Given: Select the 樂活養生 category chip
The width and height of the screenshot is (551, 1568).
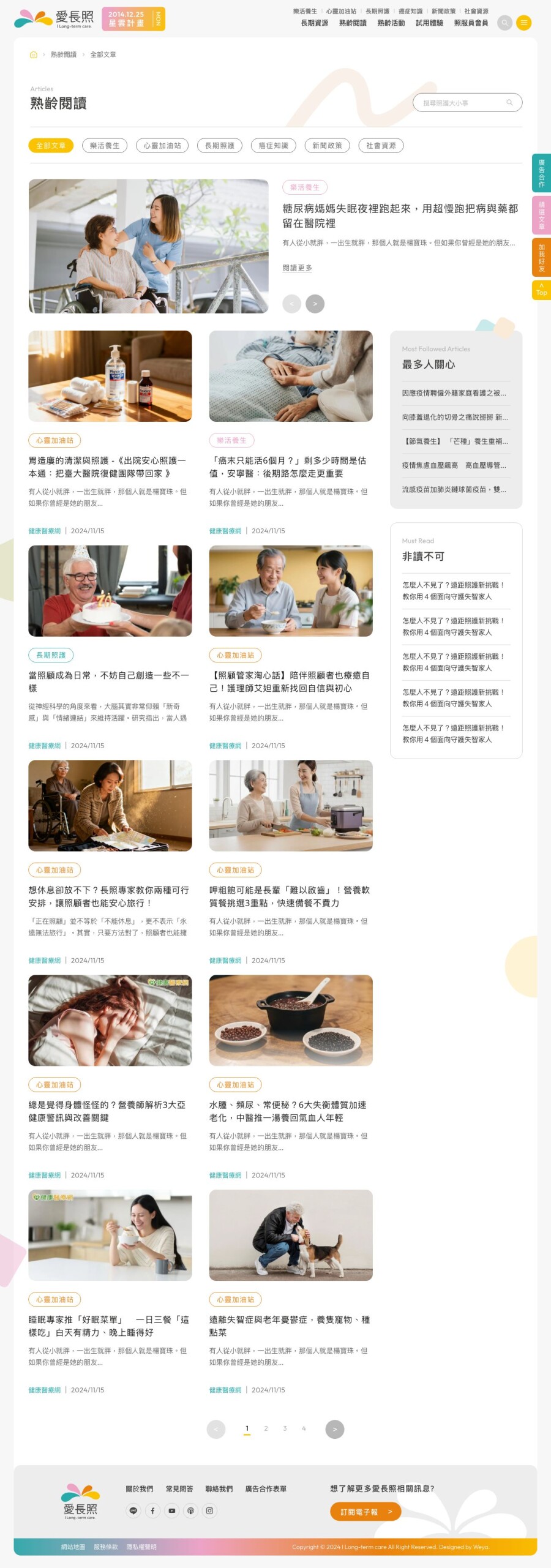Looking at the screenshot, I should click(x=105, y=146).
